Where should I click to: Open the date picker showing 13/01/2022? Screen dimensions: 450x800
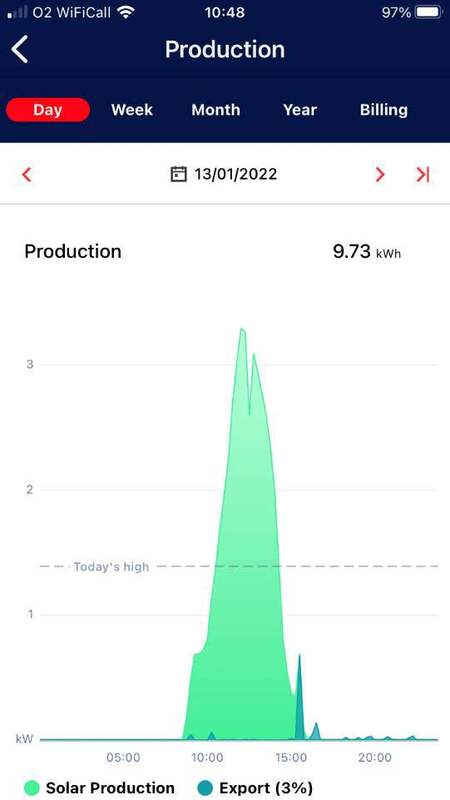(224, 174)
